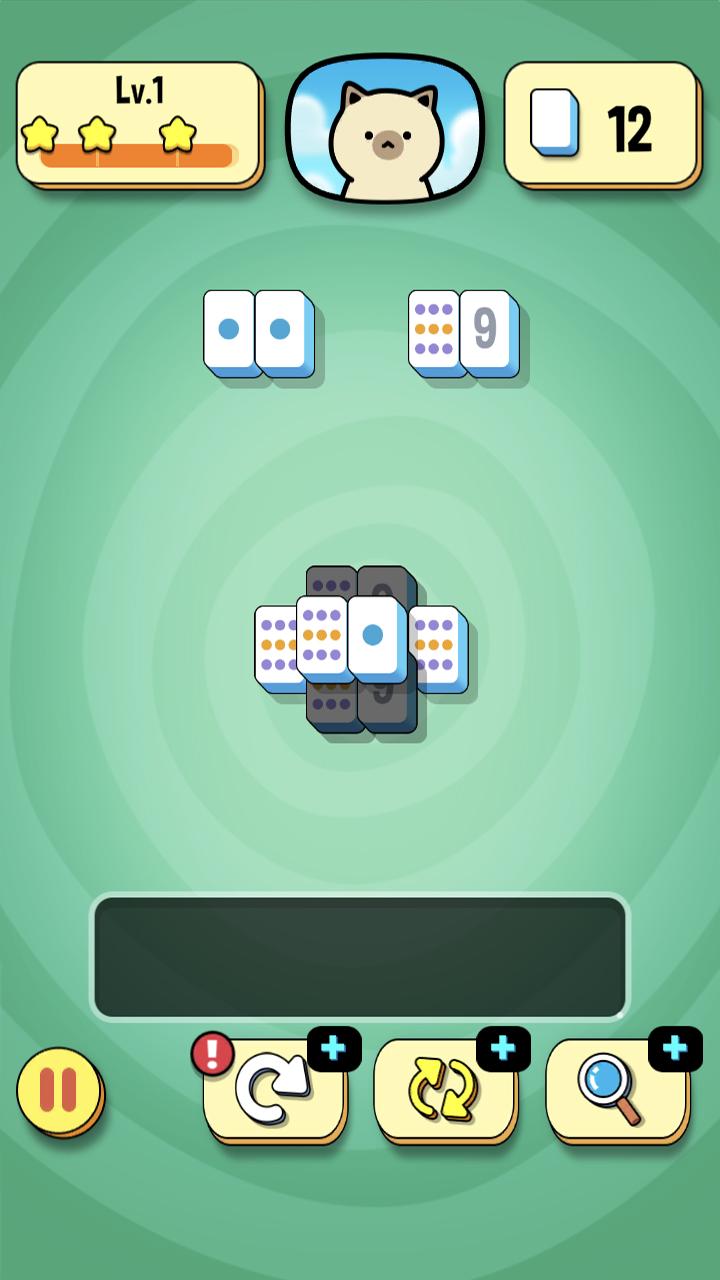Use the shuffle tiles booster

pos(444,1090)
